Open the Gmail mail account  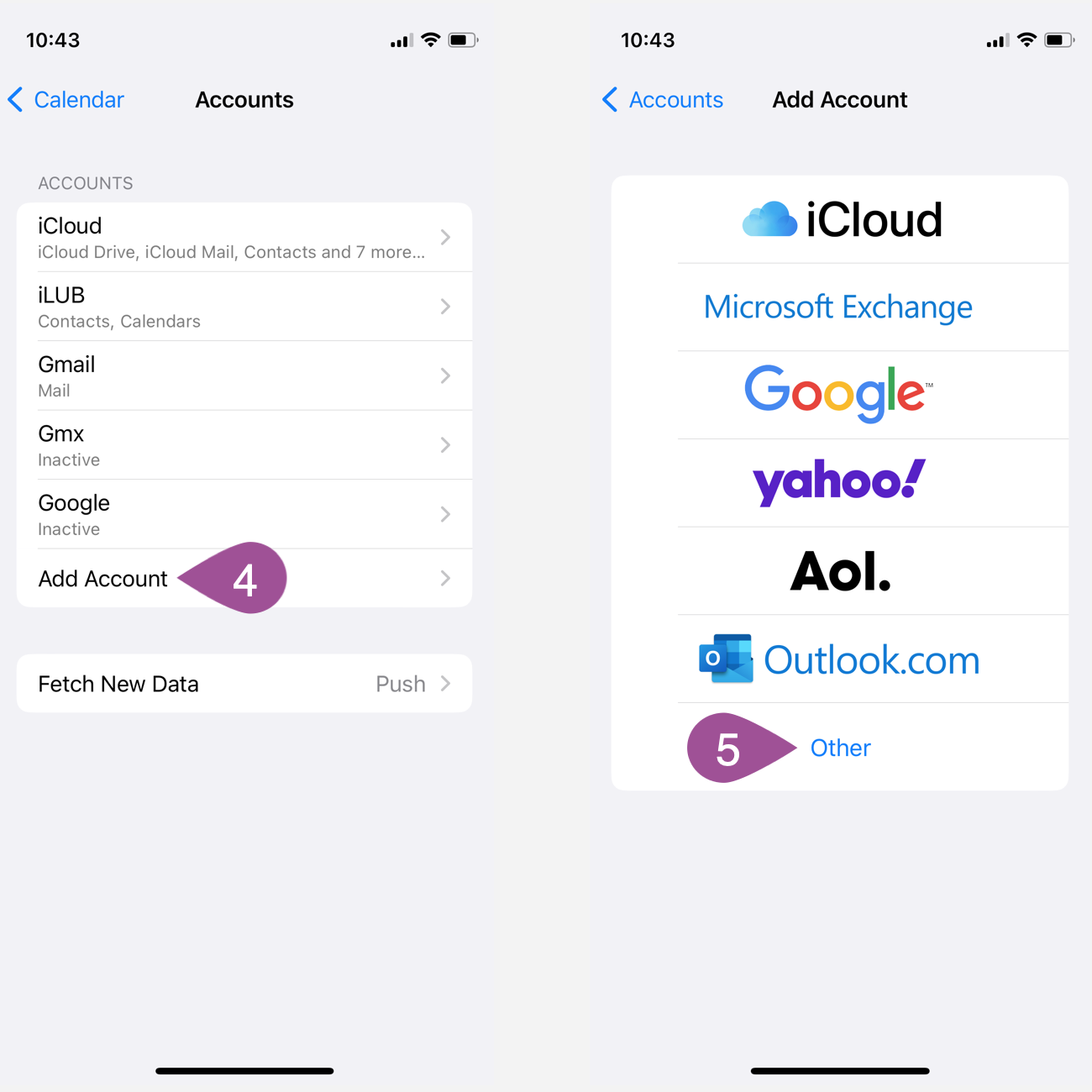(244, 375)
